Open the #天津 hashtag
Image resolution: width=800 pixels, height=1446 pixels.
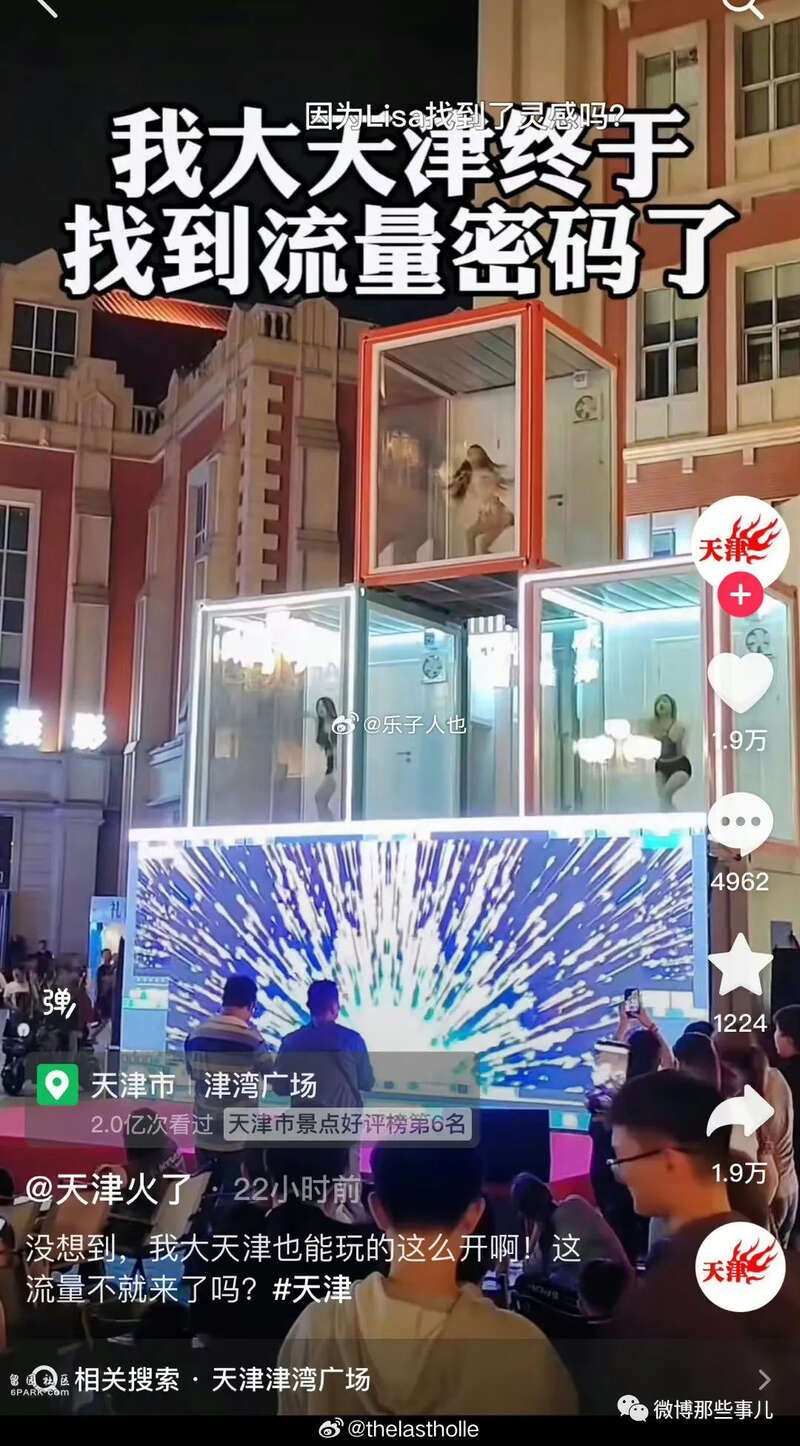click(x=313, y=1289)
